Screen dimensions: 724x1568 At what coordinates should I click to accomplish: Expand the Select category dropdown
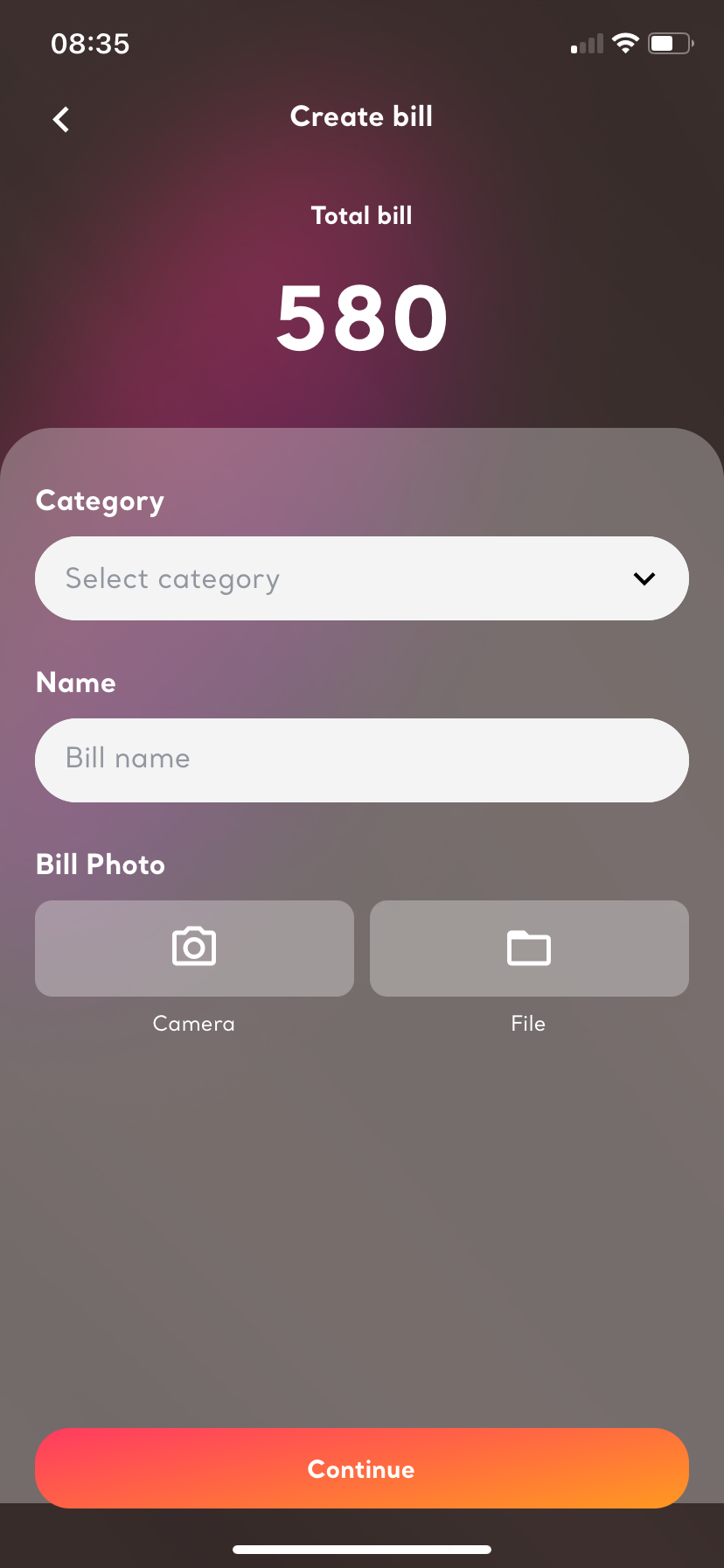(362, 578)
